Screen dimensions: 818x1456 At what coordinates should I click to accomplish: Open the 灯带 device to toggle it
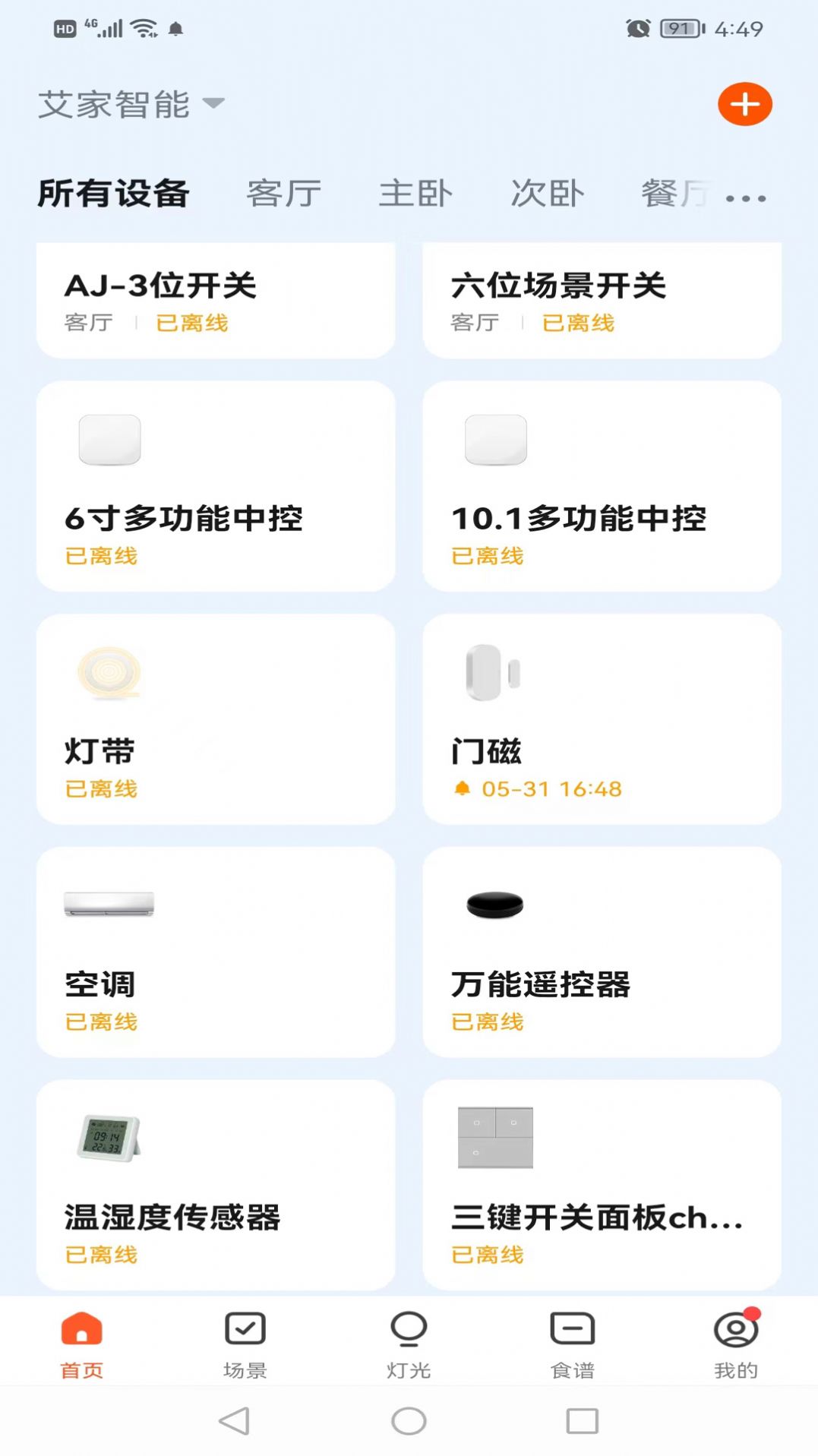215,719
